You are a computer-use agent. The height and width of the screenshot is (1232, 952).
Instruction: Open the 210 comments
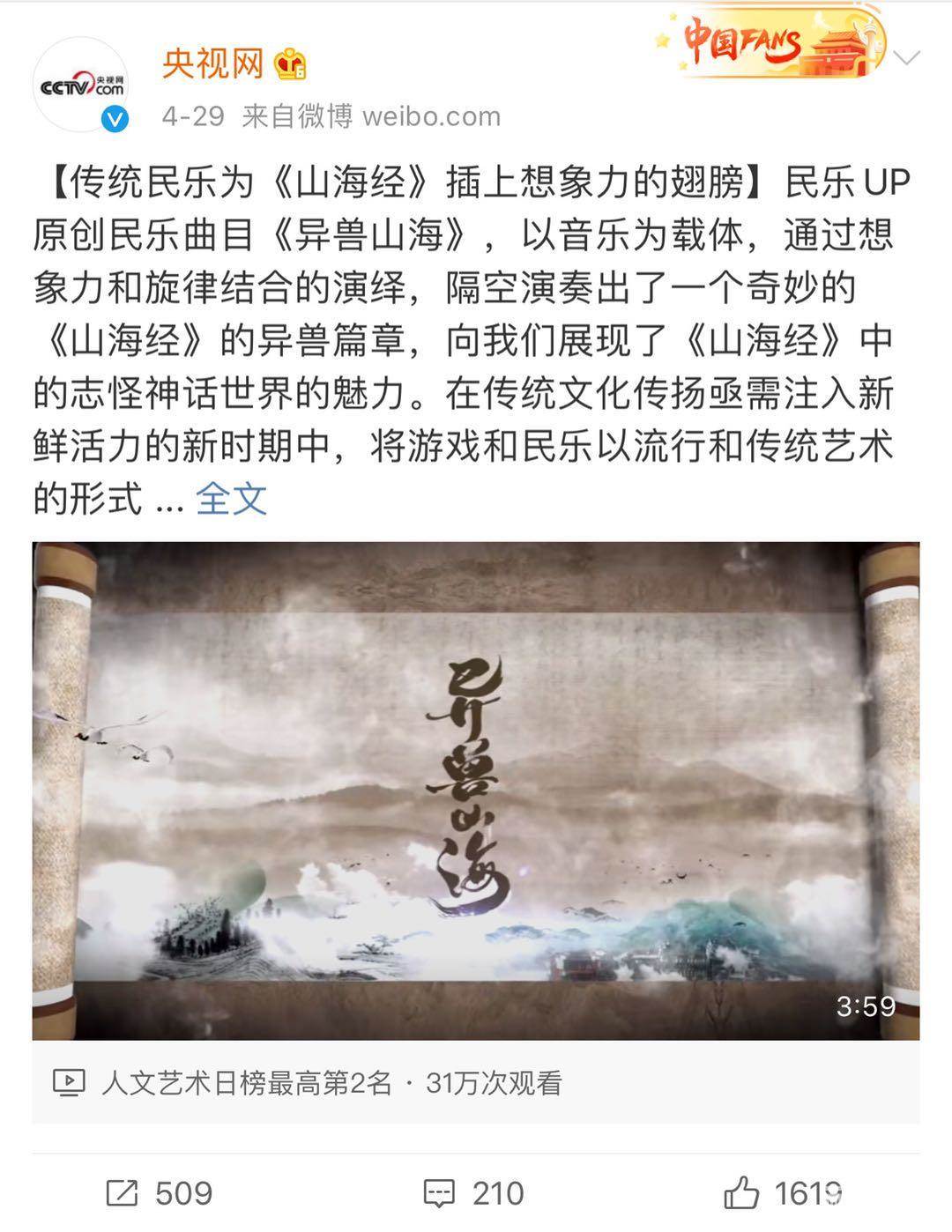[474, 1193]
